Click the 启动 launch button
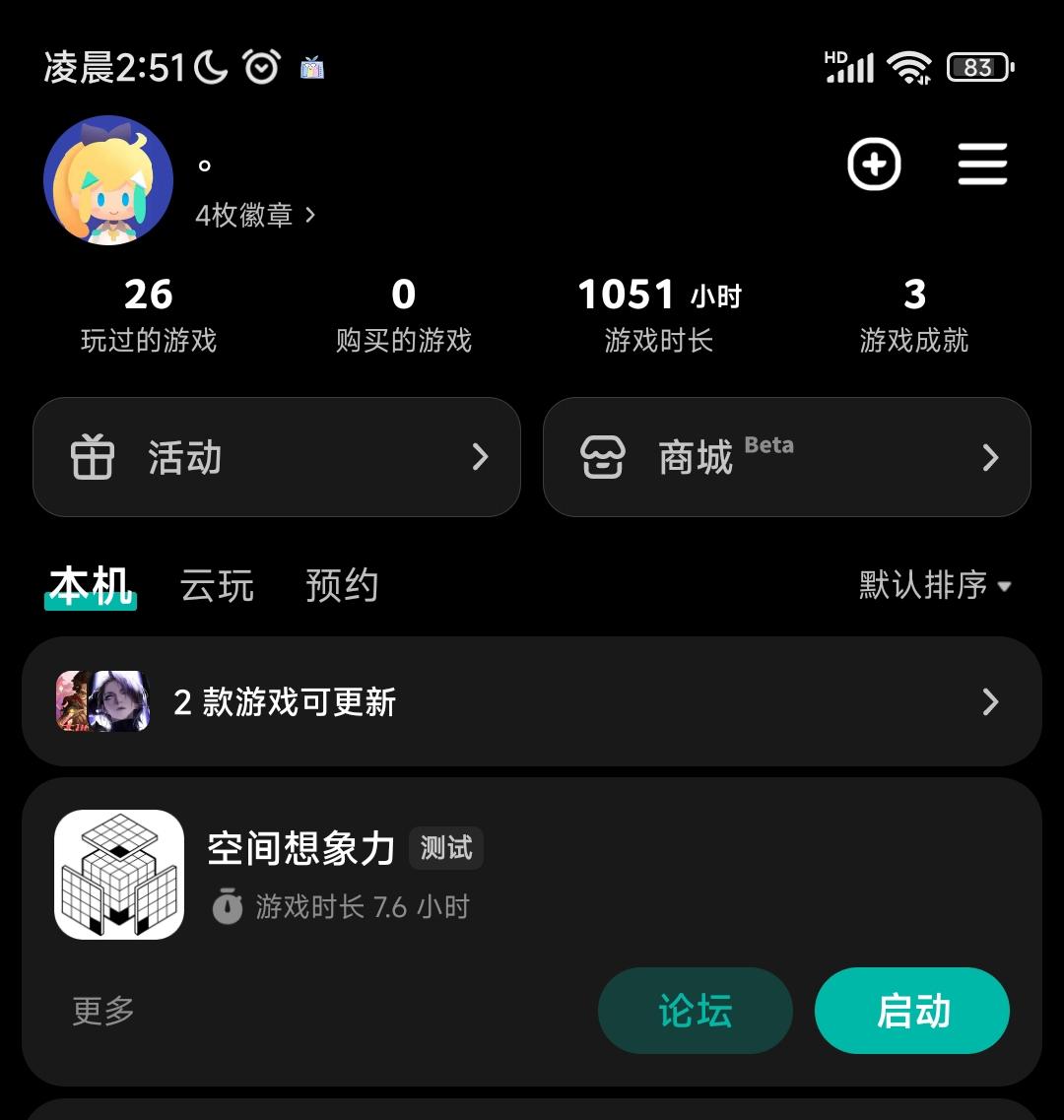The image size is (1064, 1120). 911,1010
